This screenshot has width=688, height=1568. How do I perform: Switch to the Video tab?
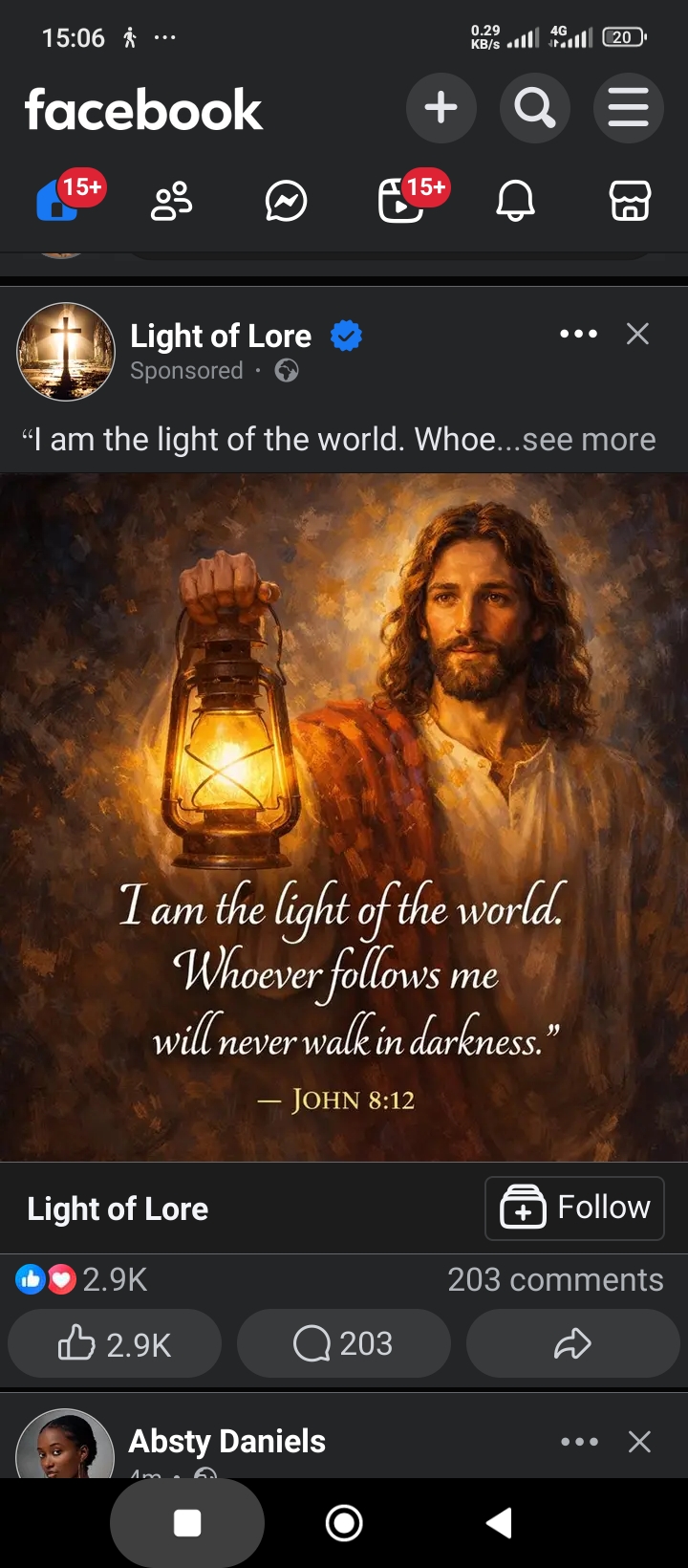tap(401, 201)
